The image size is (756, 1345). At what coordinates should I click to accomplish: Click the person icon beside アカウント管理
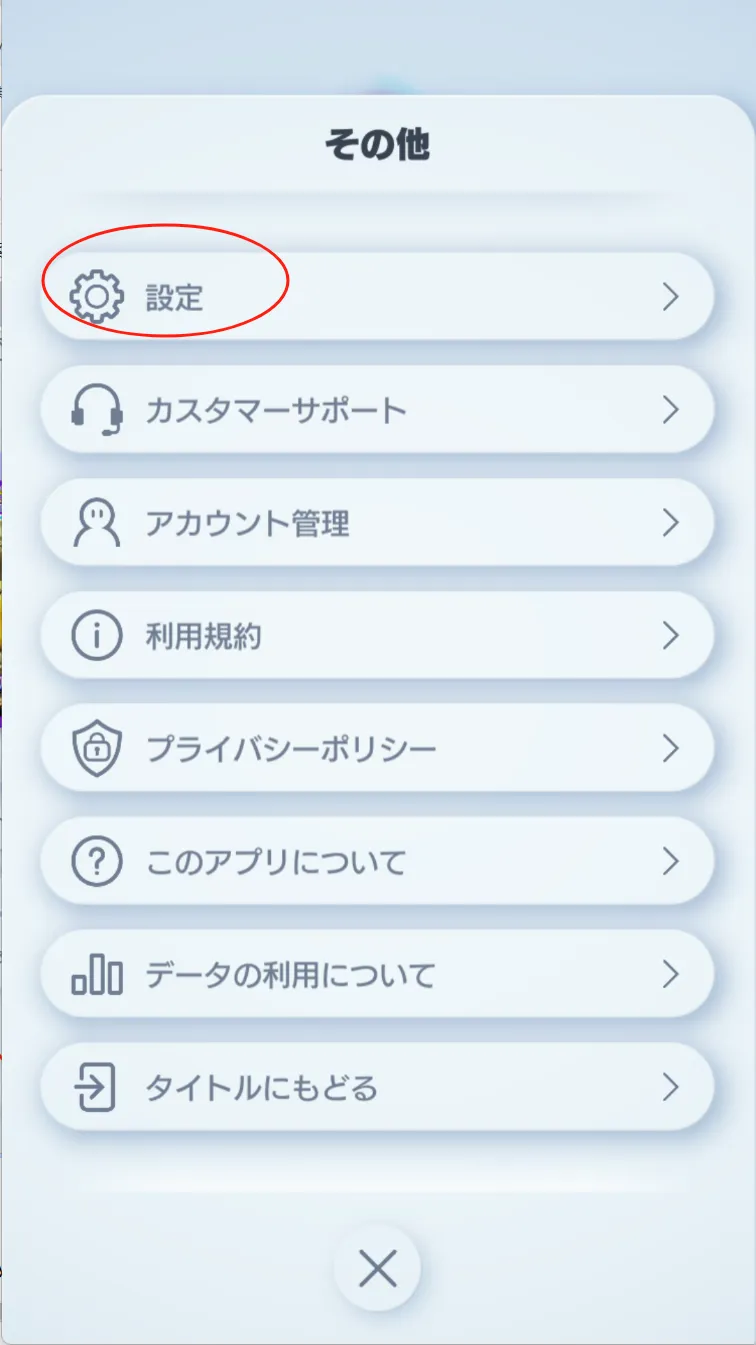pos(96,523)
